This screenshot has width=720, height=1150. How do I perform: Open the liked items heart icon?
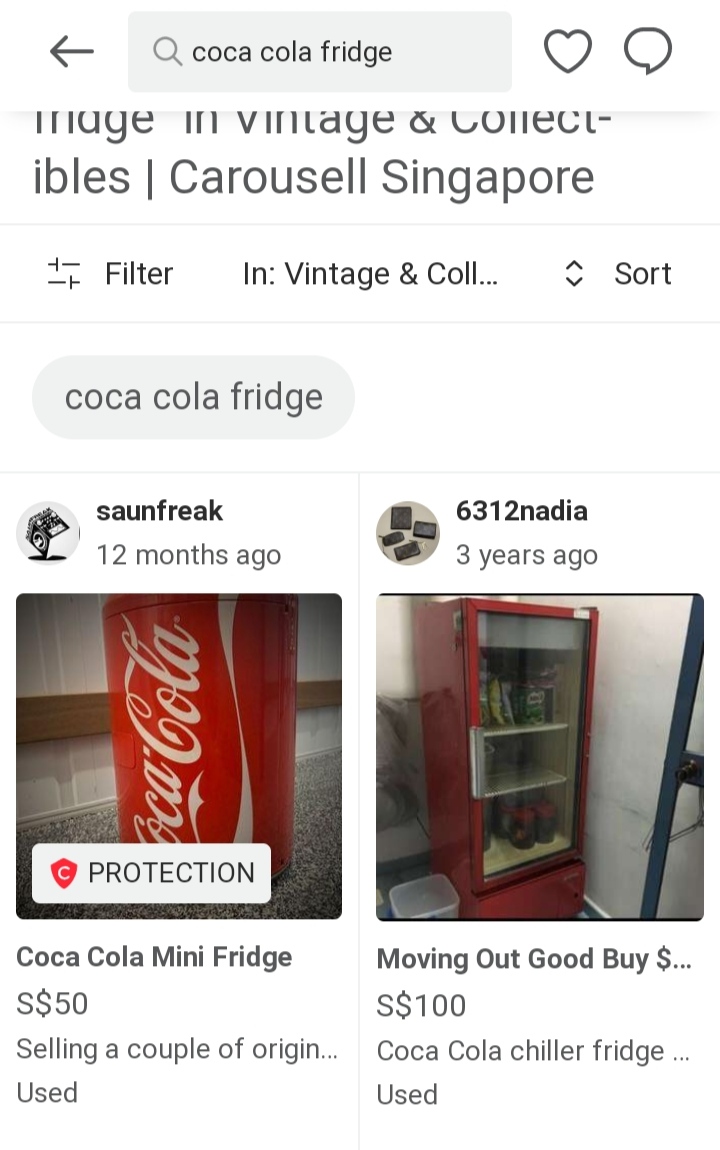coord(567,52)
